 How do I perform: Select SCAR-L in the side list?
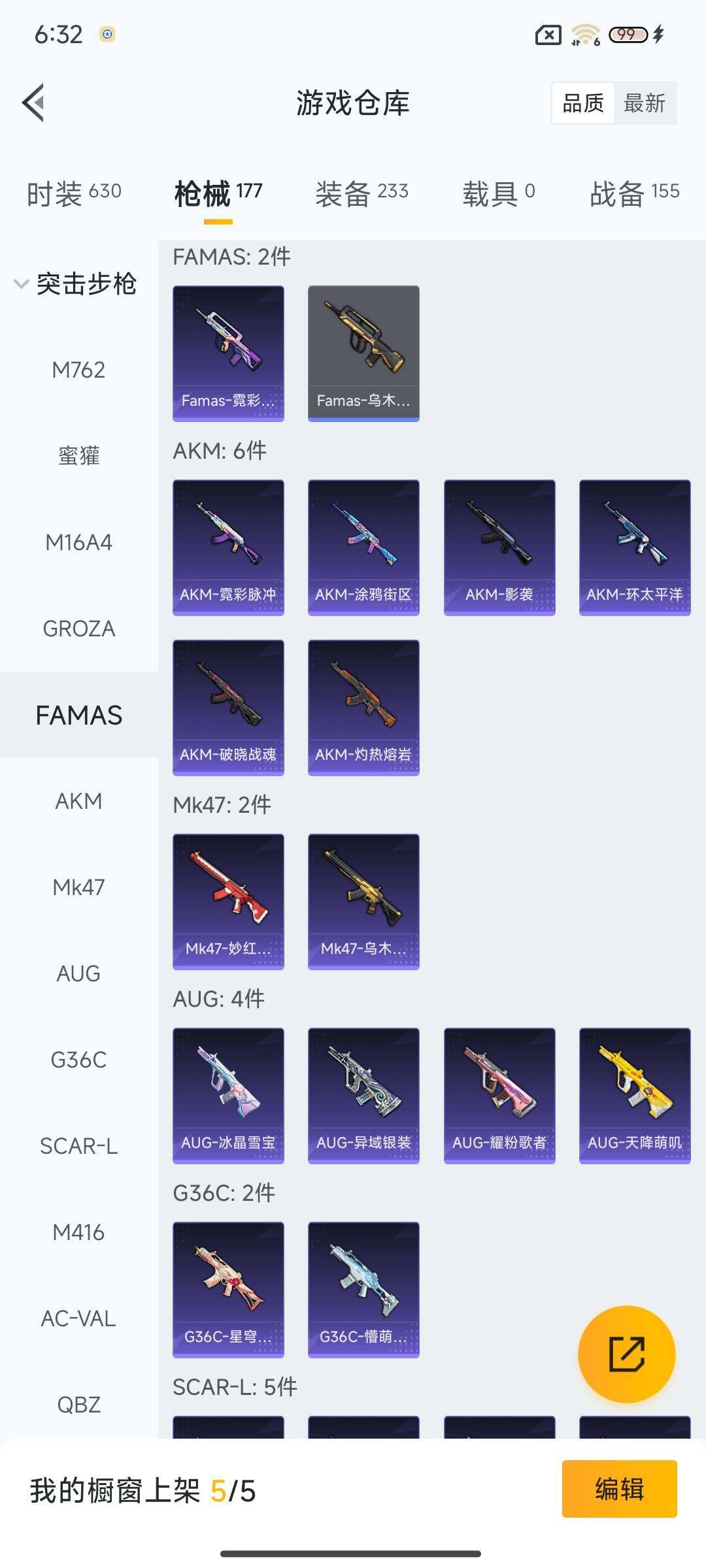78,1146
